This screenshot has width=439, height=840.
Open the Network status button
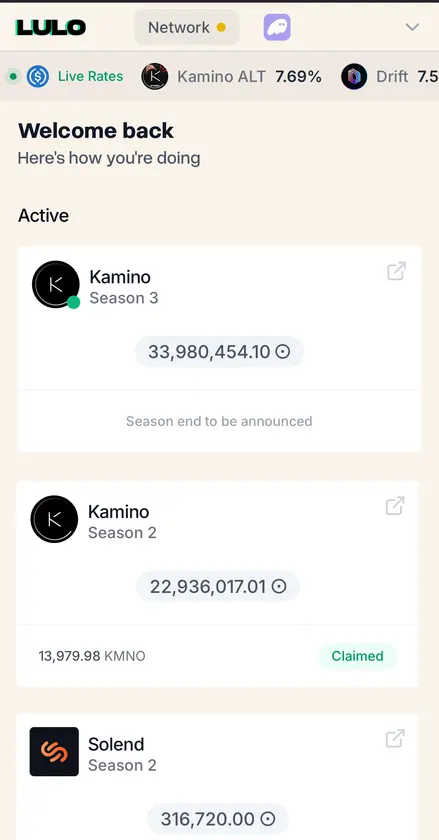pos(187,27)
